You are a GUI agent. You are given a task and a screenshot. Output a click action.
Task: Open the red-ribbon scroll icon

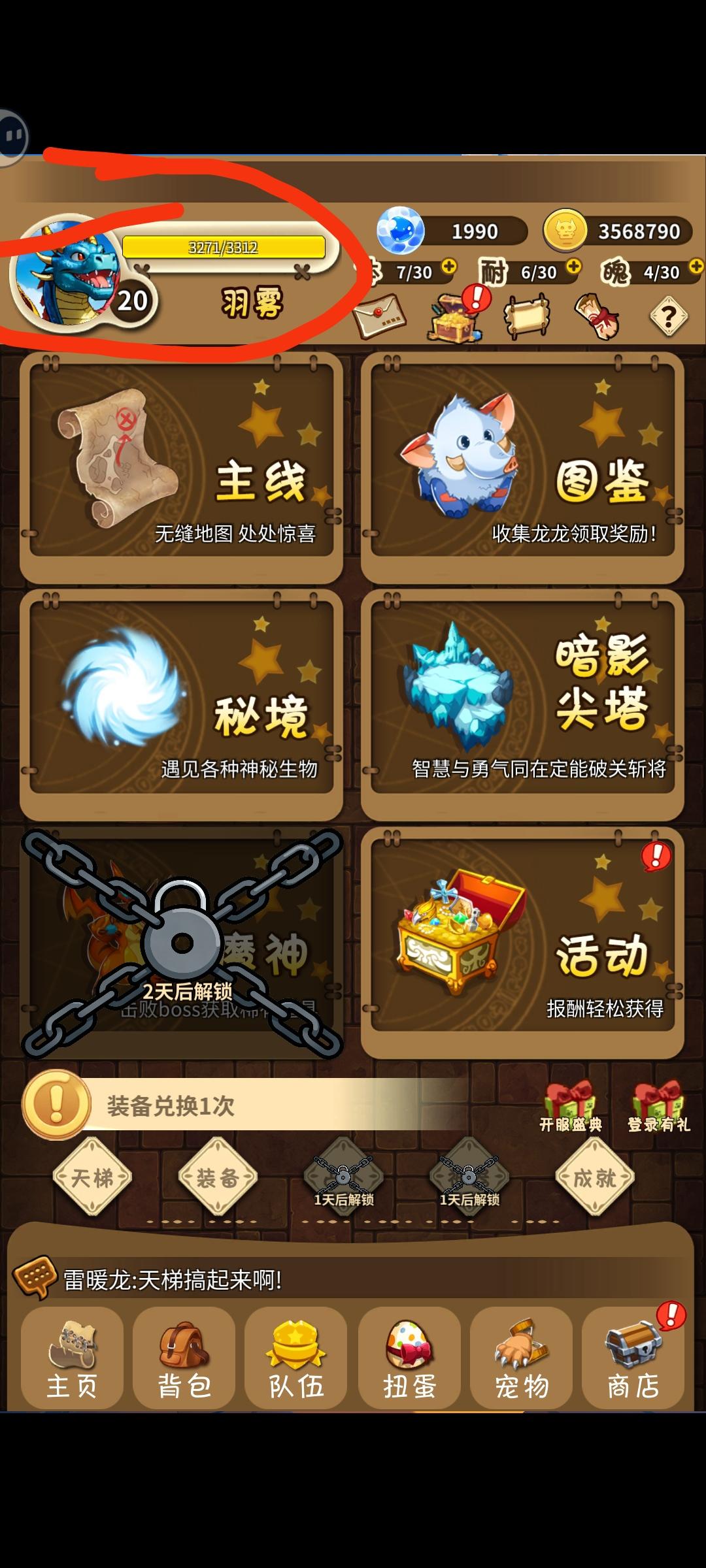[596, 315]
